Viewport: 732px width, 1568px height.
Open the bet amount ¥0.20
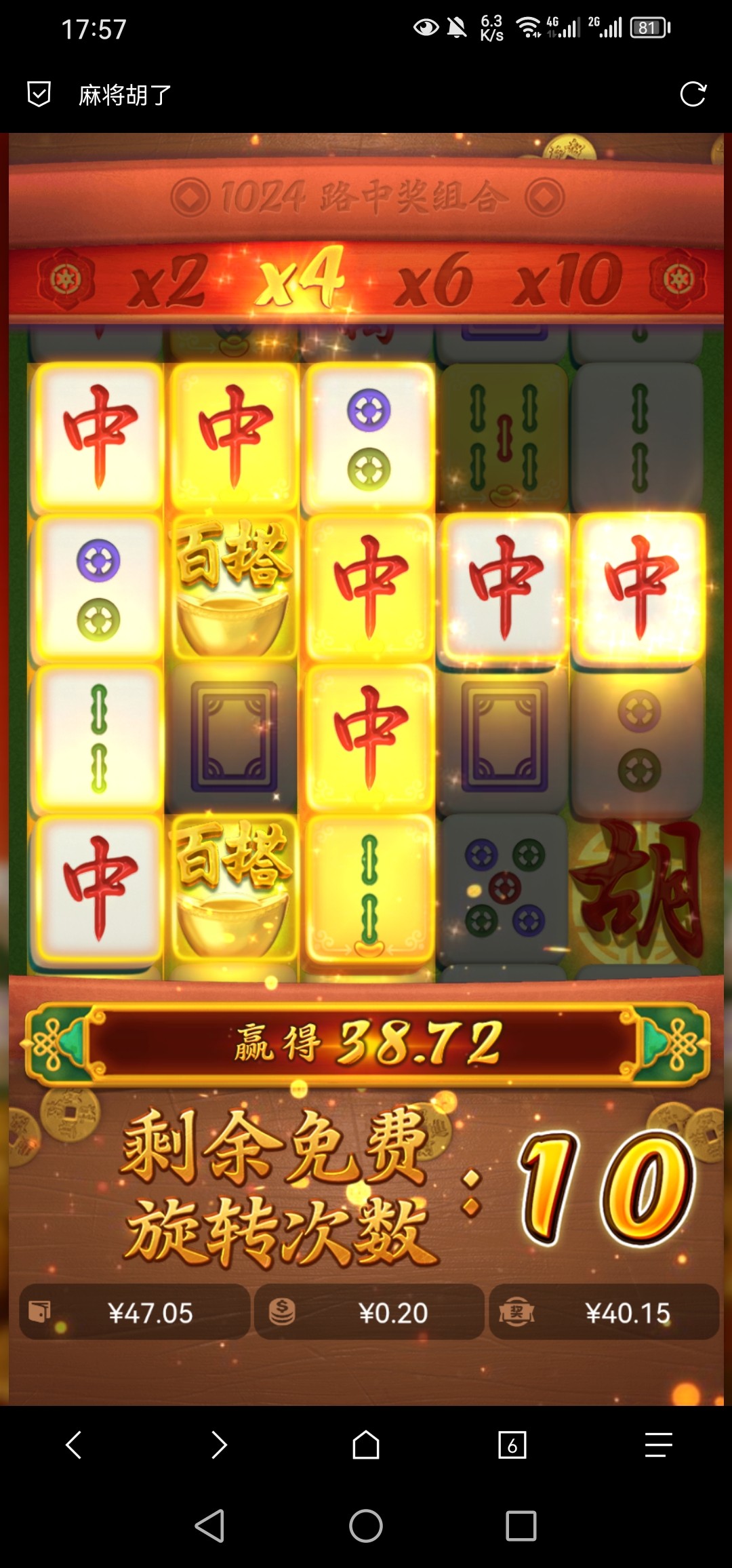click(x=369, y=1313)
